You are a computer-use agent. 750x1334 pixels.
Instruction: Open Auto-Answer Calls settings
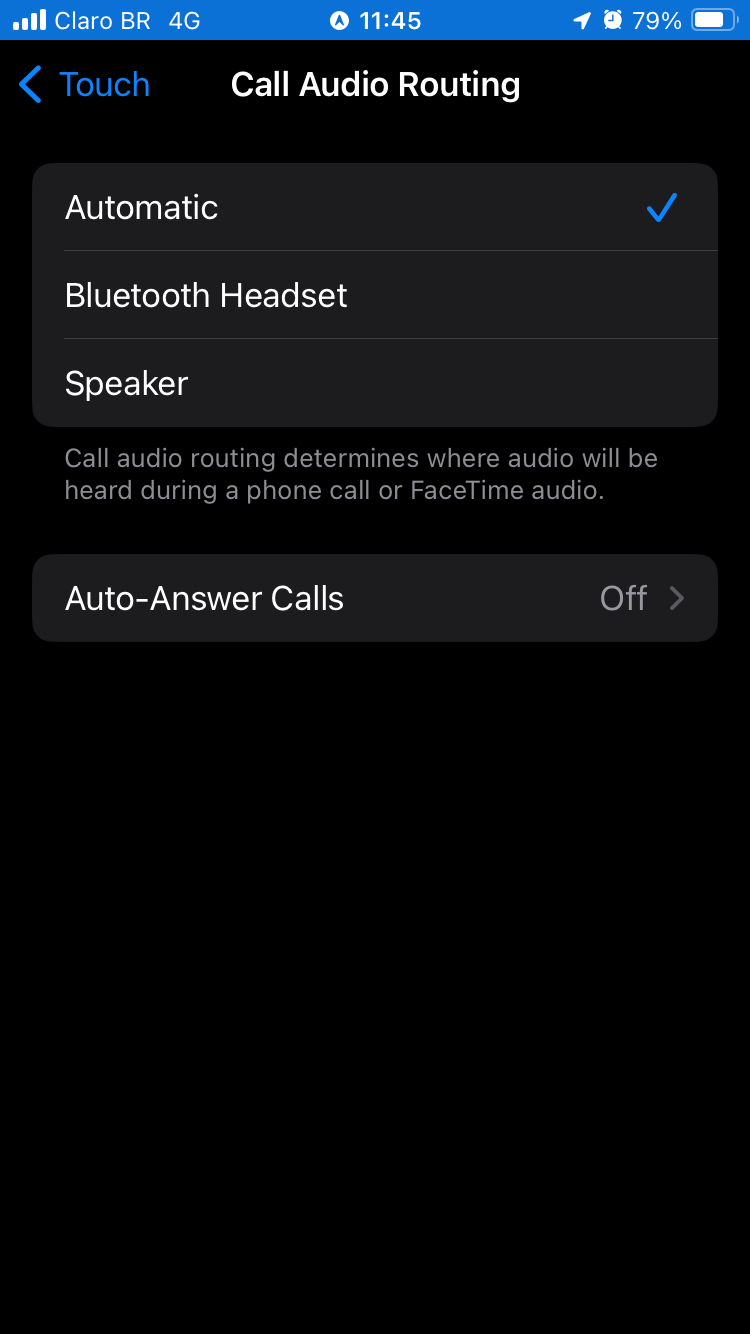coord(374,598)
